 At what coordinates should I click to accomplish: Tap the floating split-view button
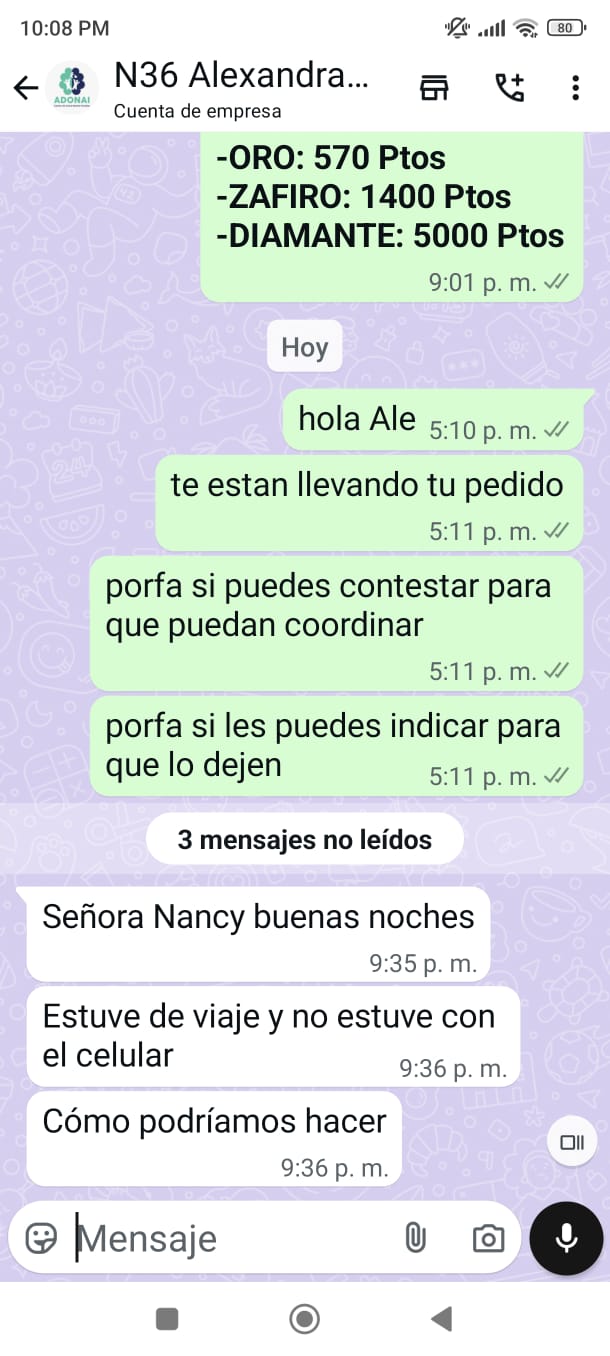[x=572, y=1142]
